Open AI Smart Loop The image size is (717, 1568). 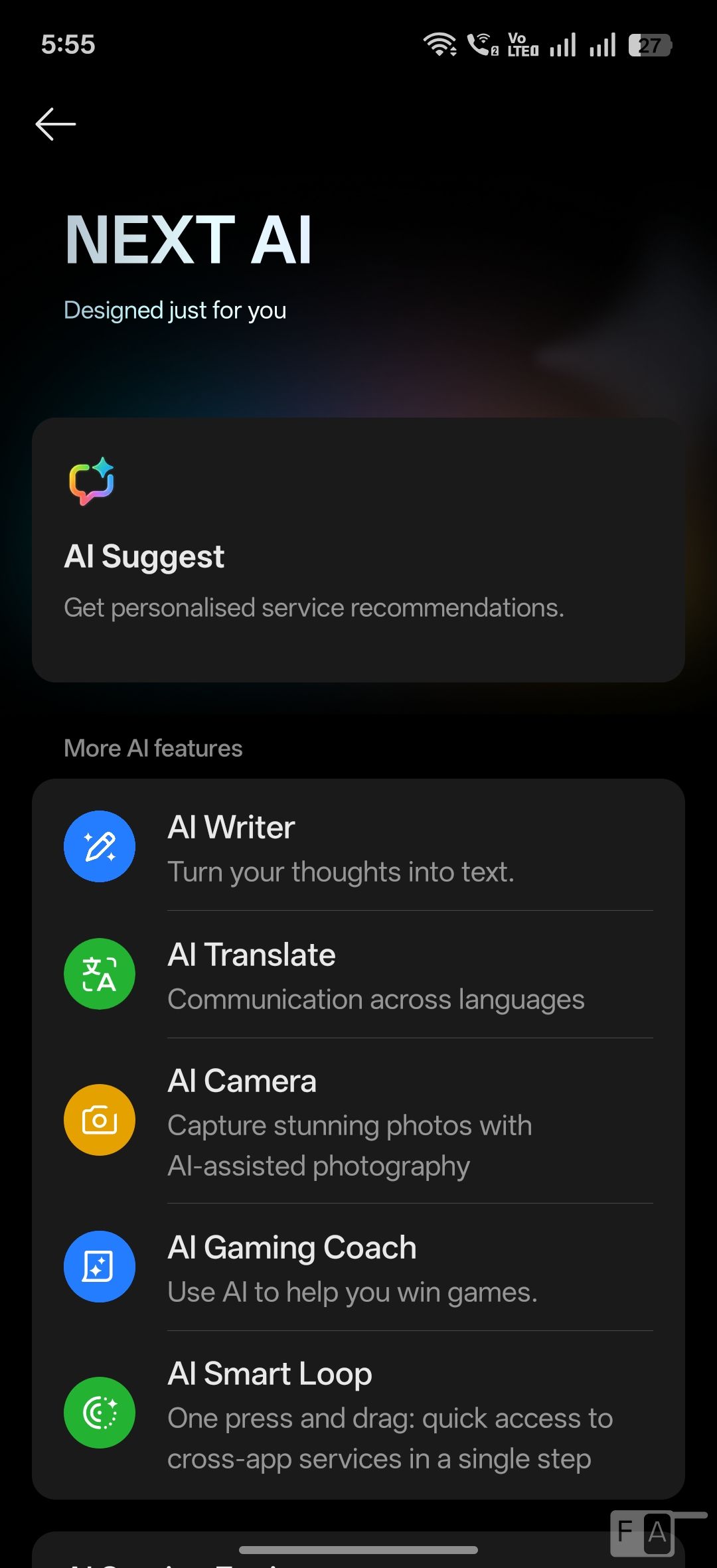coord(358,1414)
